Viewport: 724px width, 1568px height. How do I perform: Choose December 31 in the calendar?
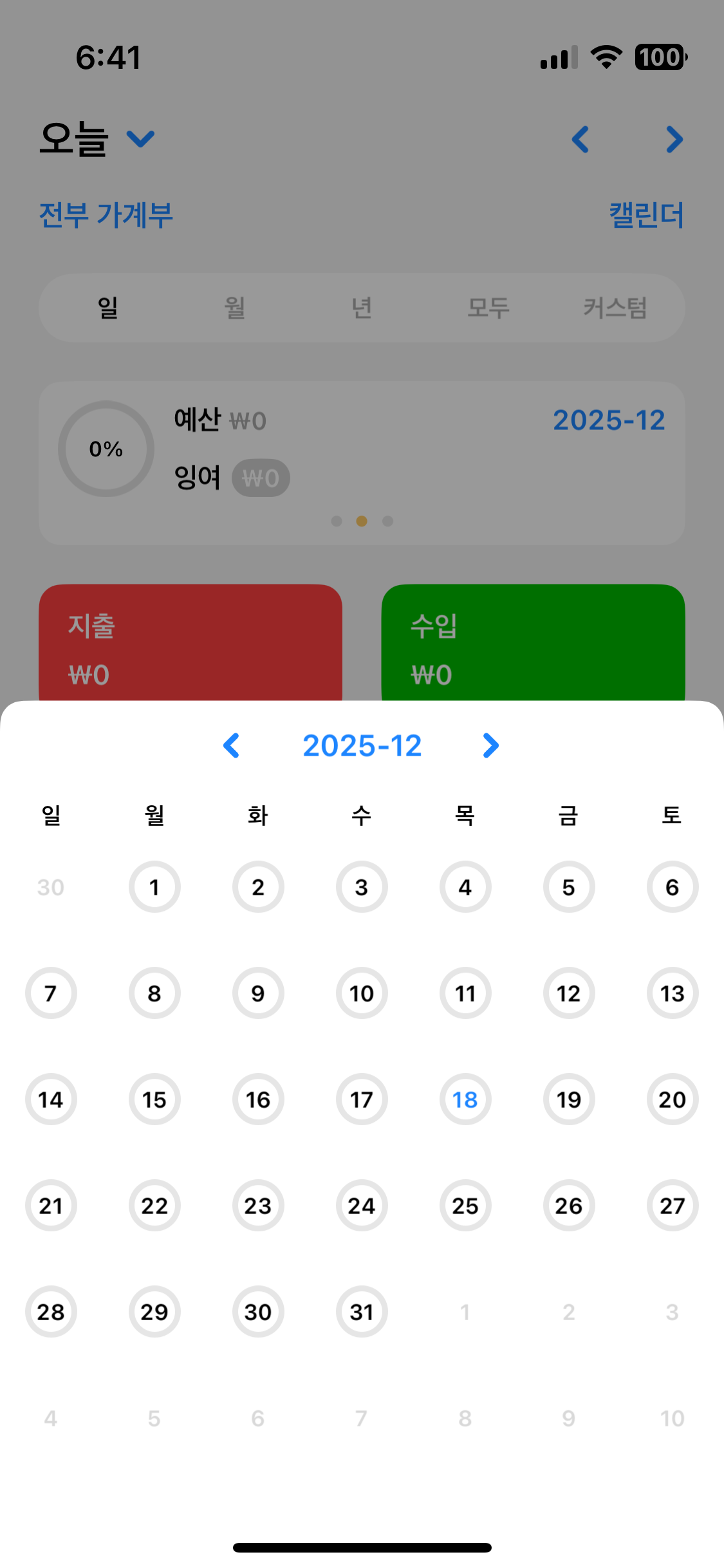tap(362, 1312)
